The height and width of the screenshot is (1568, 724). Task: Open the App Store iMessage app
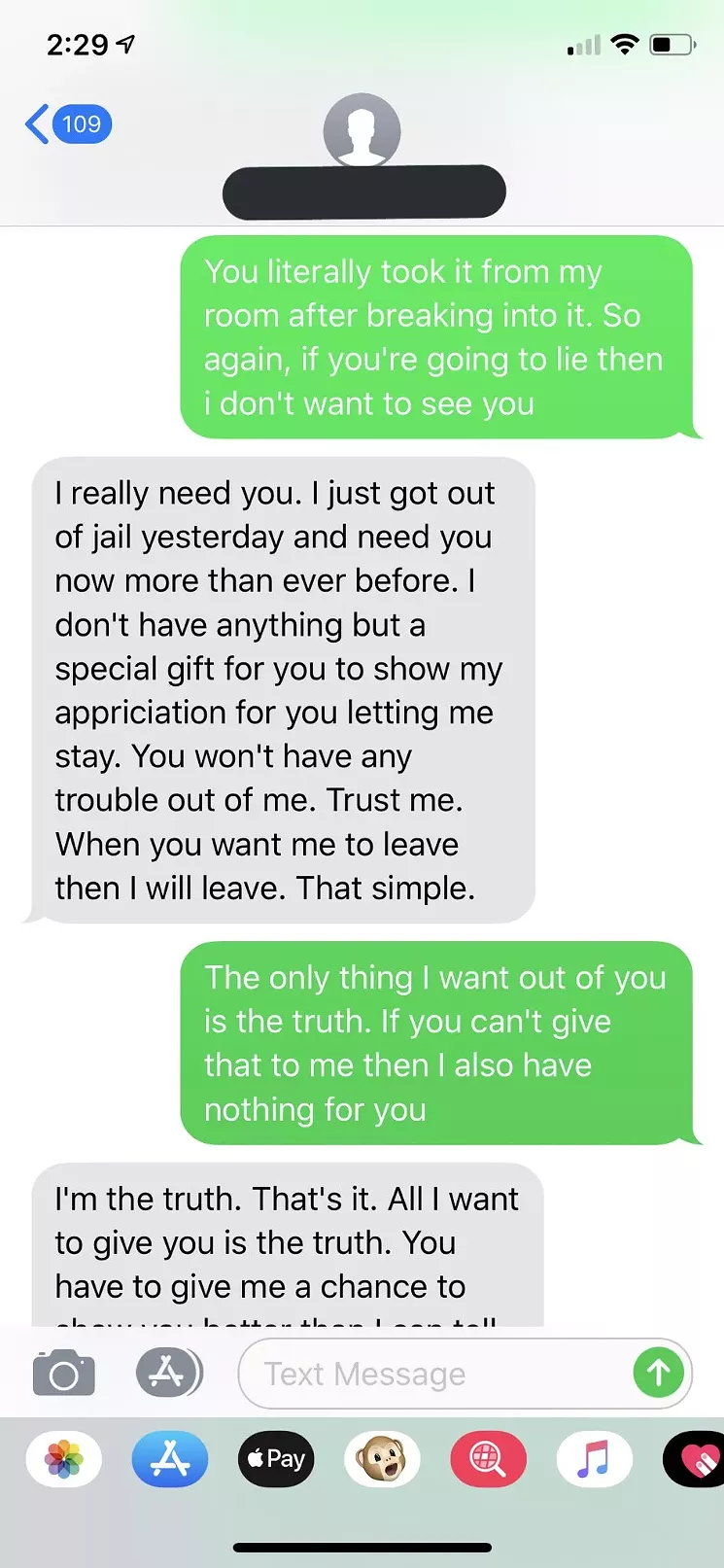[x=170, y=1459]
